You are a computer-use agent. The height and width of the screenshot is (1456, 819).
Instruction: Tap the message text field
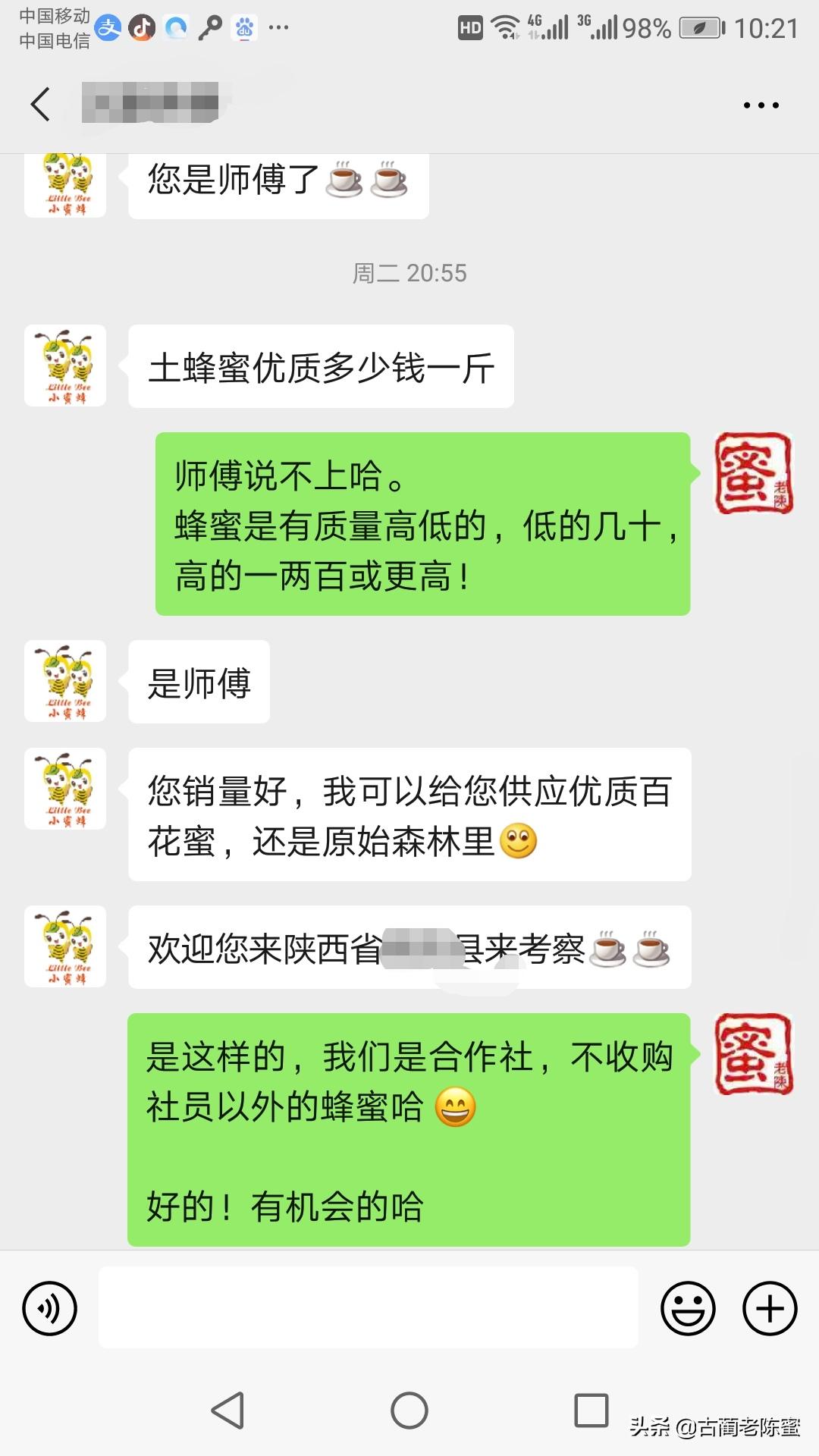(x=369, y=1307)
